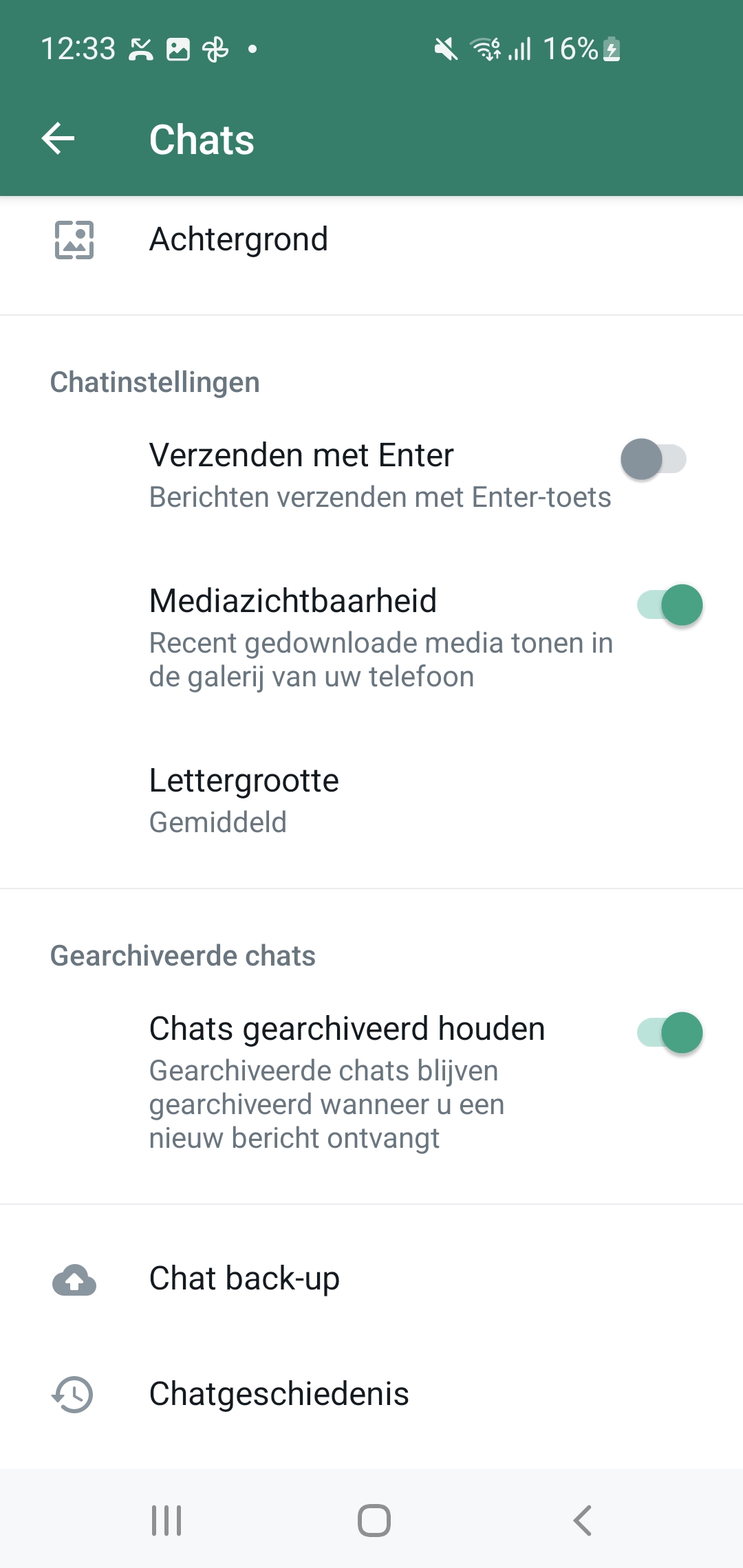Open Chatgeschiedenis

pos(279,1395)
